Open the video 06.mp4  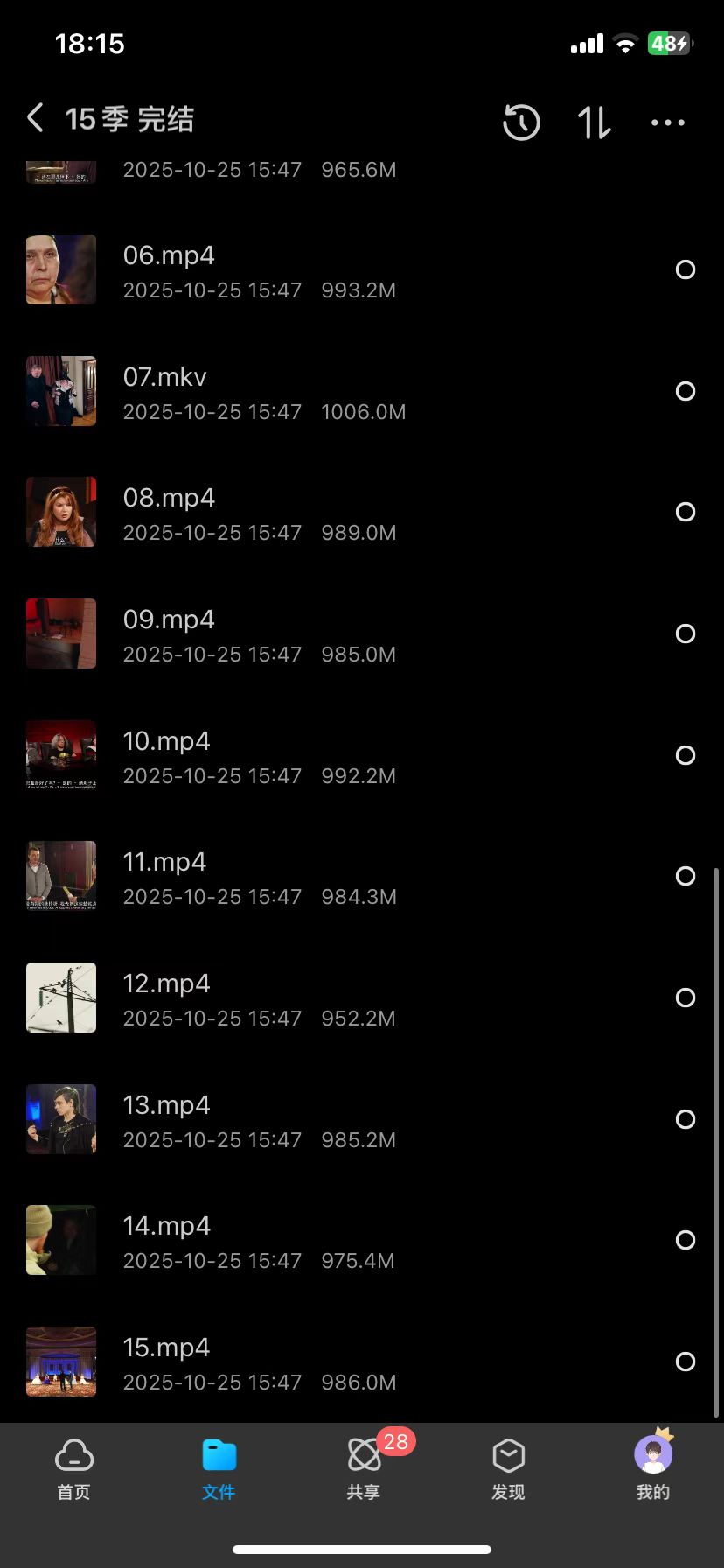169,255
